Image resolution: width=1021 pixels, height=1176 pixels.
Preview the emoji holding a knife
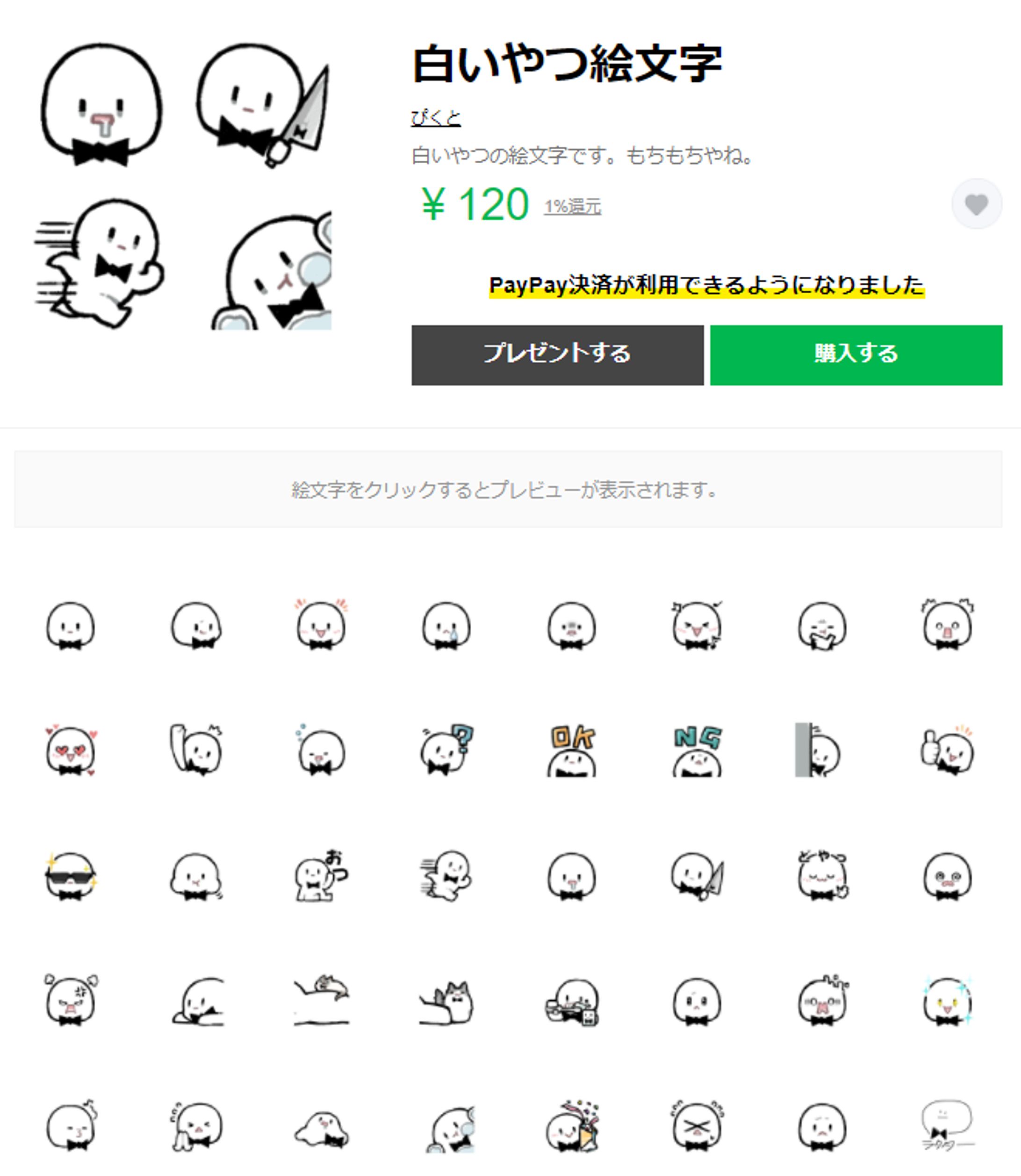point(697,876)
